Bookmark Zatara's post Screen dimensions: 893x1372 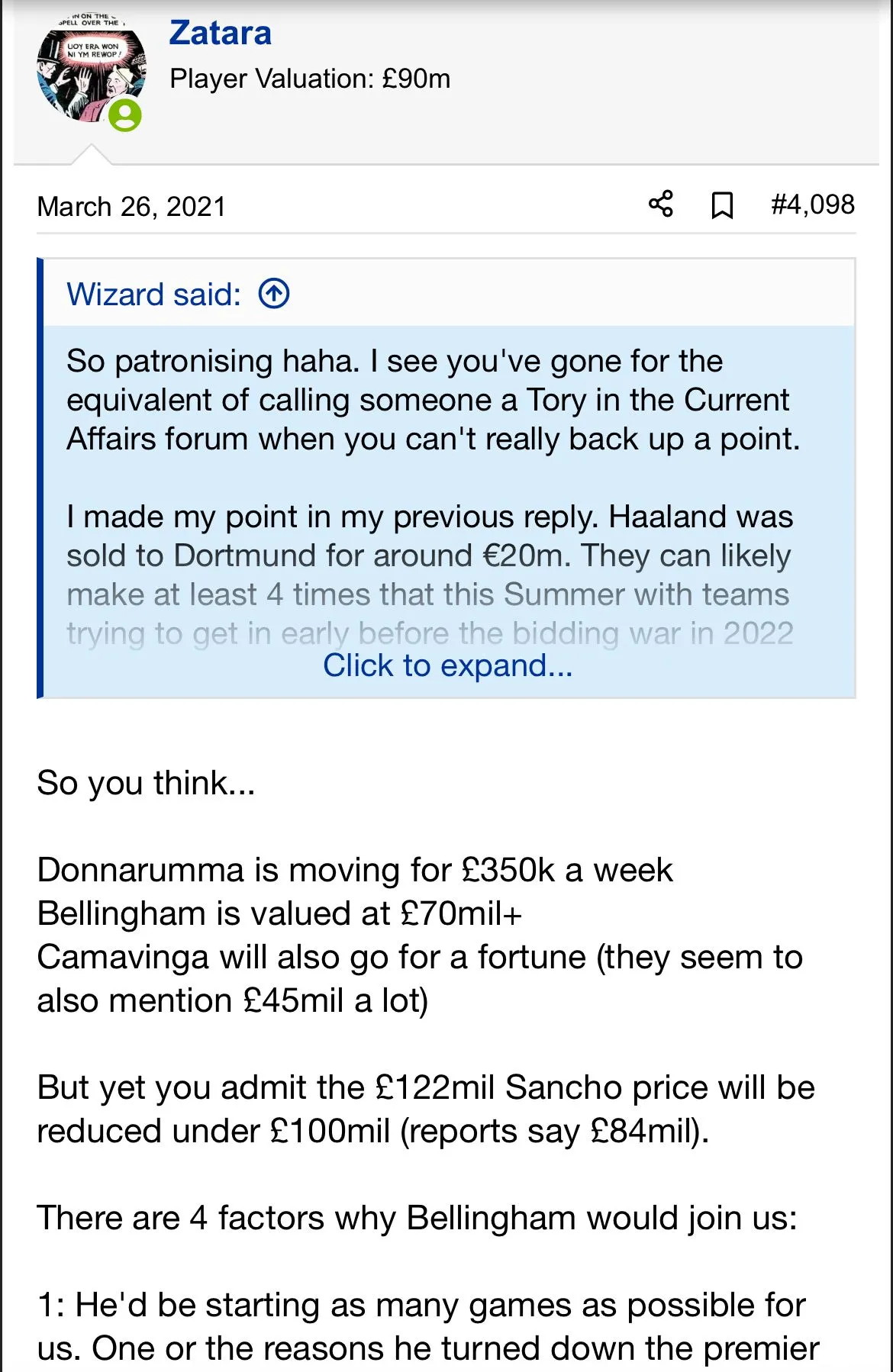tap(722, 205)
